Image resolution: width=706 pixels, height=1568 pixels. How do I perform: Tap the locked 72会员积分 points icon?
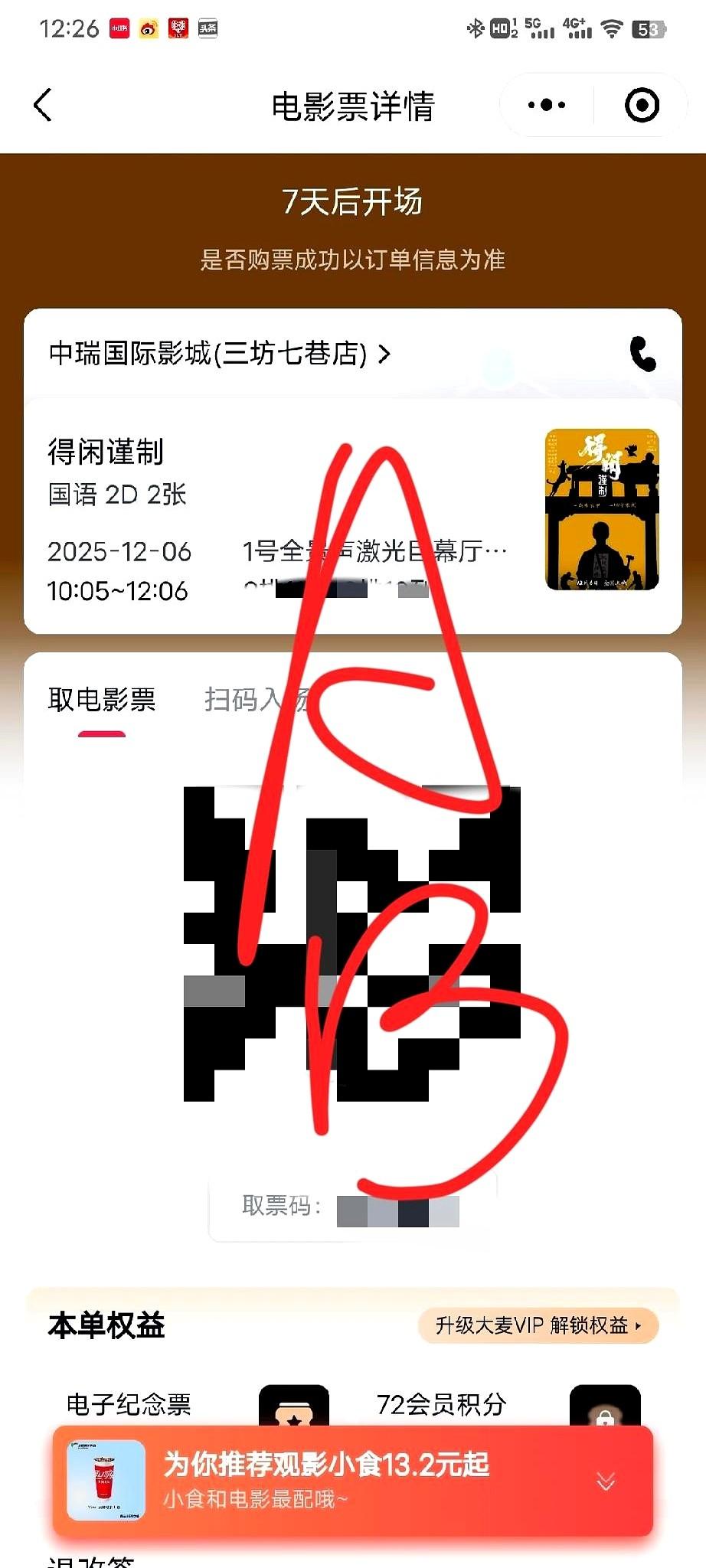[605, 1407]
